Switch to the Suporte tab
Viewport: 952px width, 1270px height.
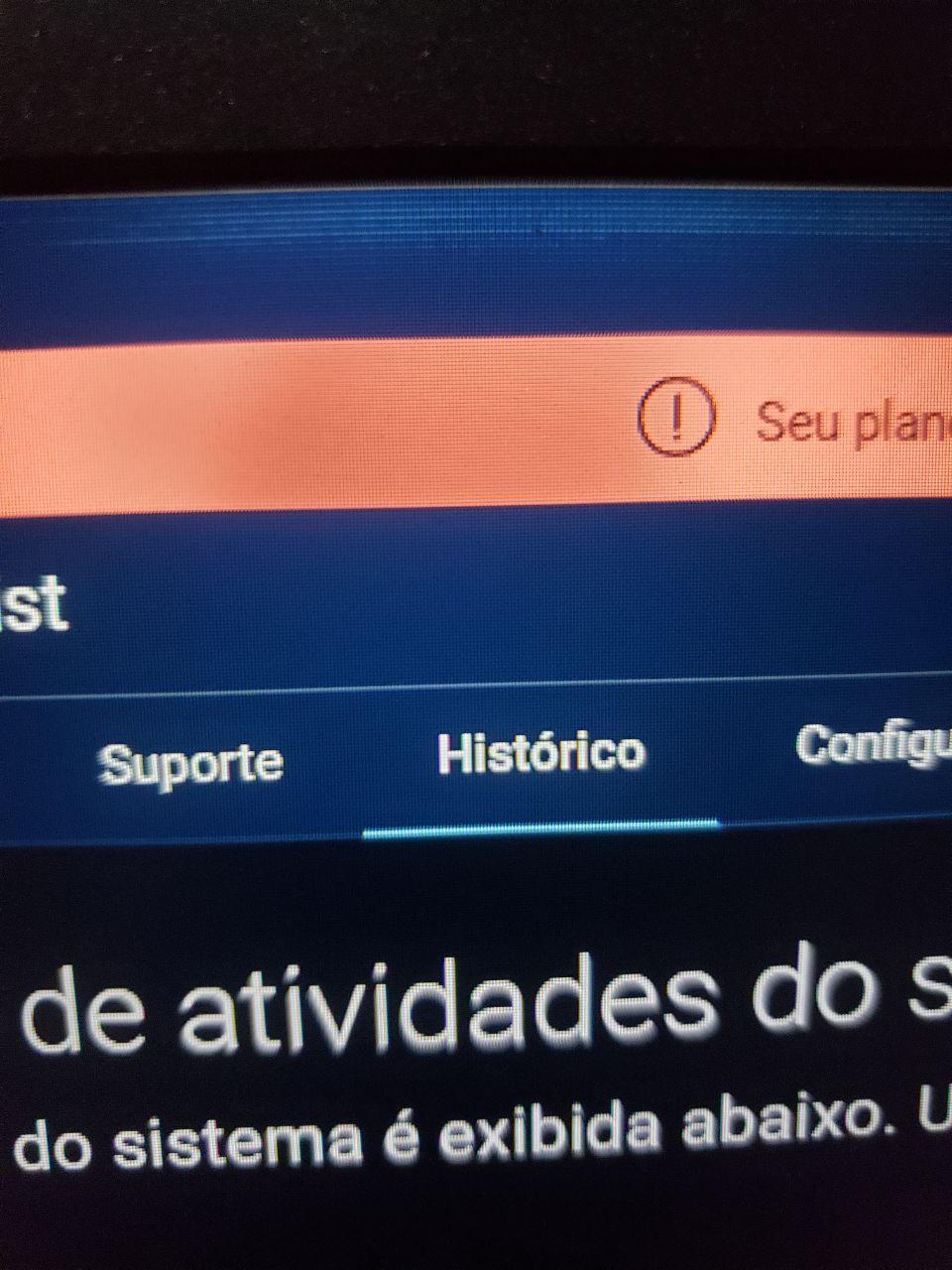click(190, 764)
